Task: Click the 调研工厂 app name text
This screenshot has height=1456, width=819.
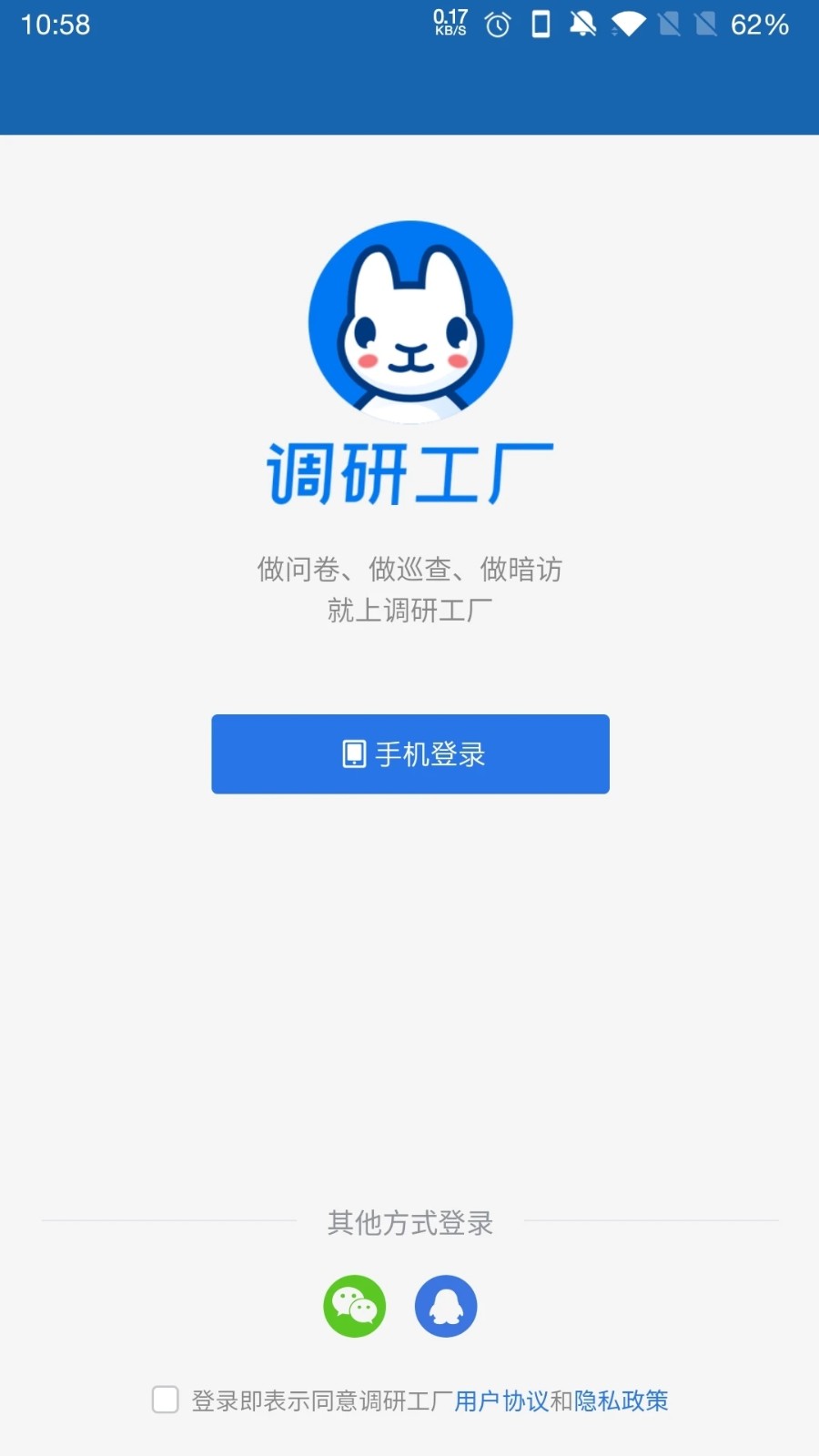Action: (409, 472)
